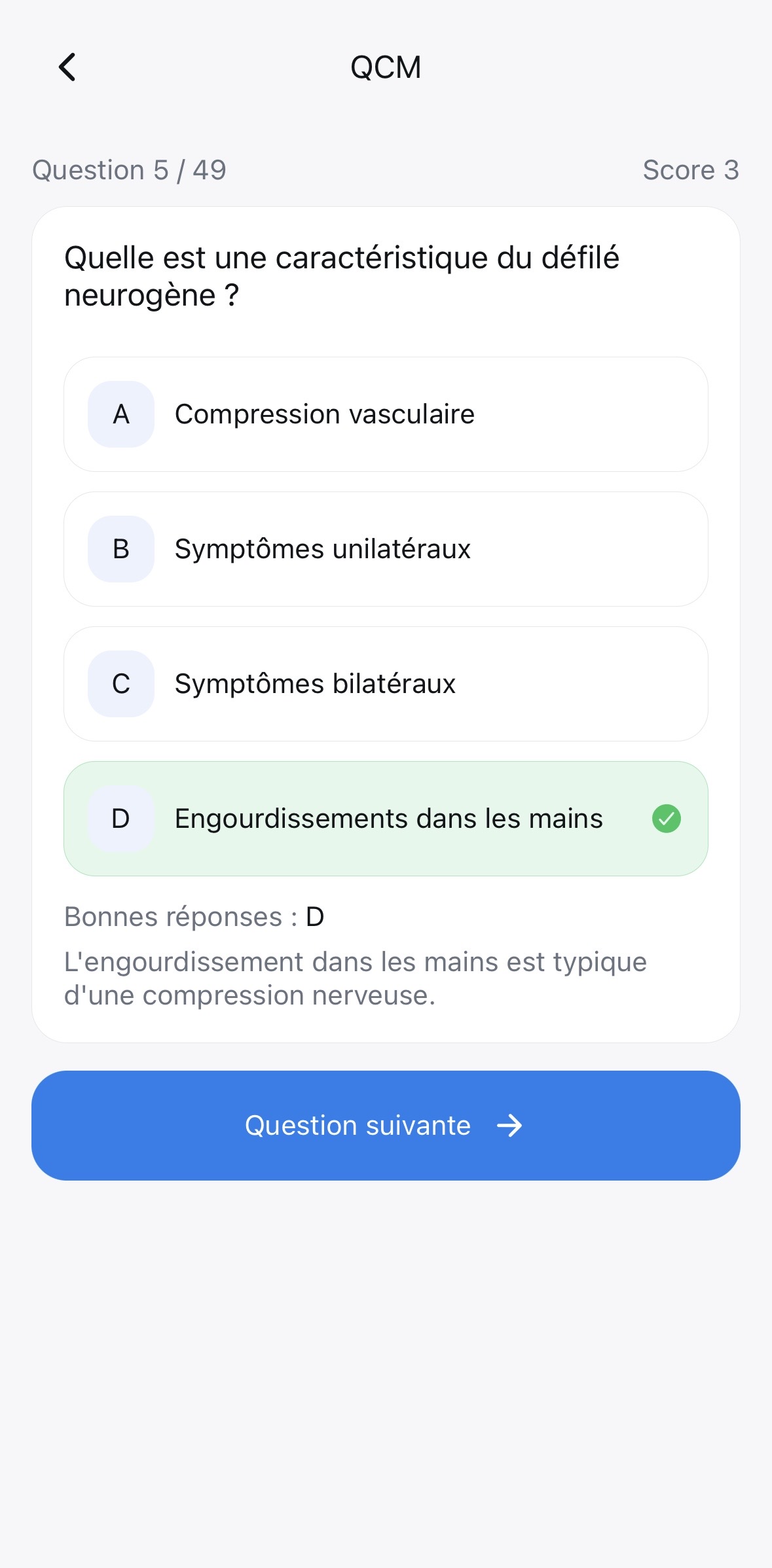Click the highlighted green answer card
Screen dimensions: 772x1568
pos(386,818)
